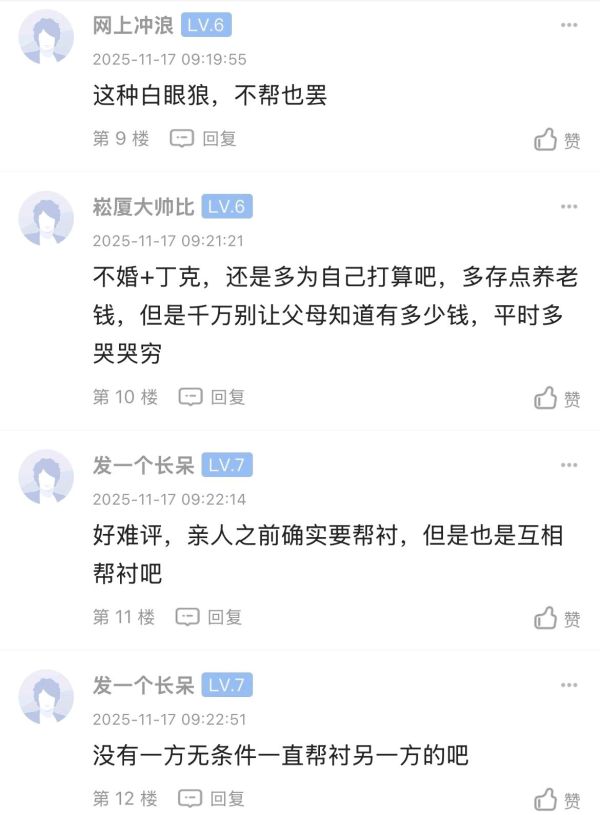Viewport: 600px width, 815px height.
Task: Open overflow menu on 崧厦大帅比's comment
Action: (x=569, y=207)
